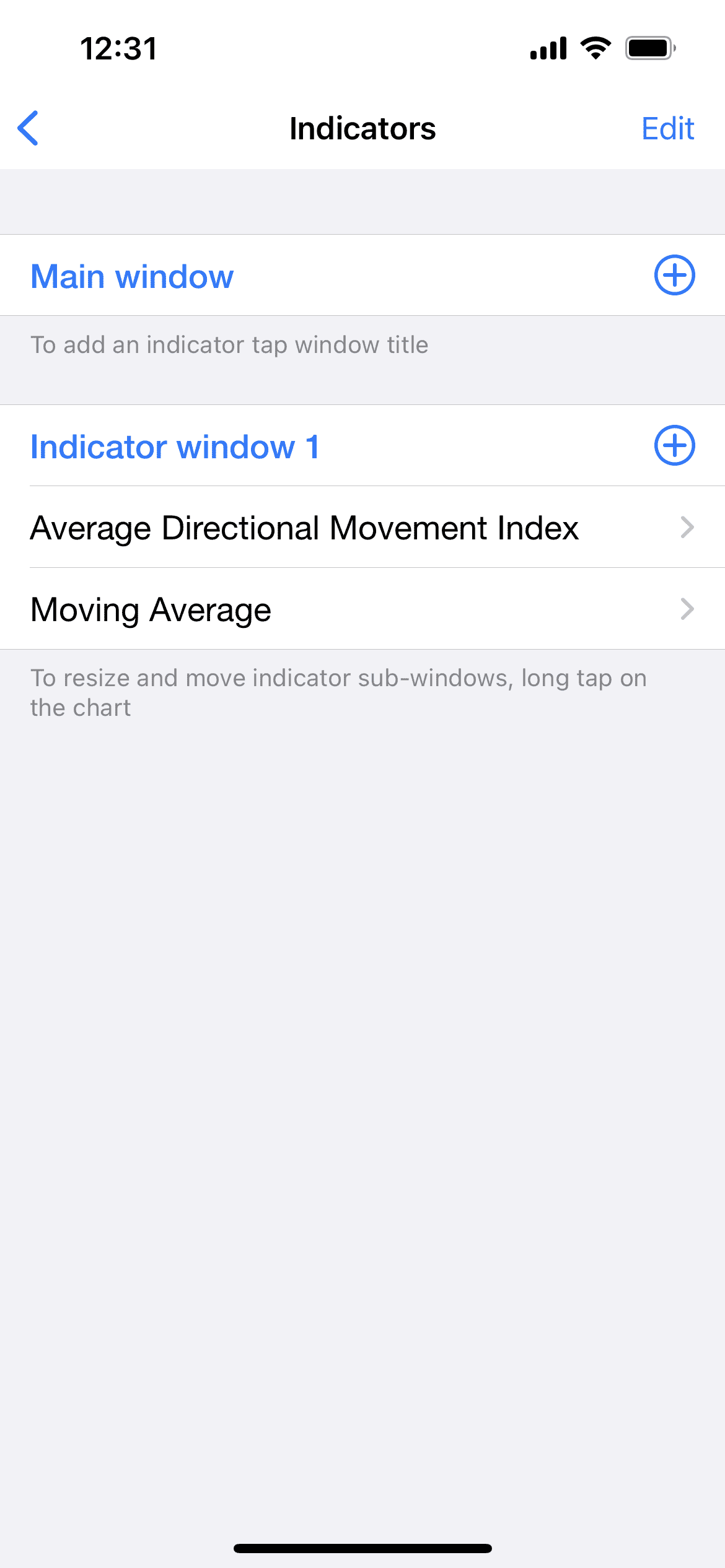Go back using the top-left arrow
The image size is (725, 1568).
tap(29, 128)
